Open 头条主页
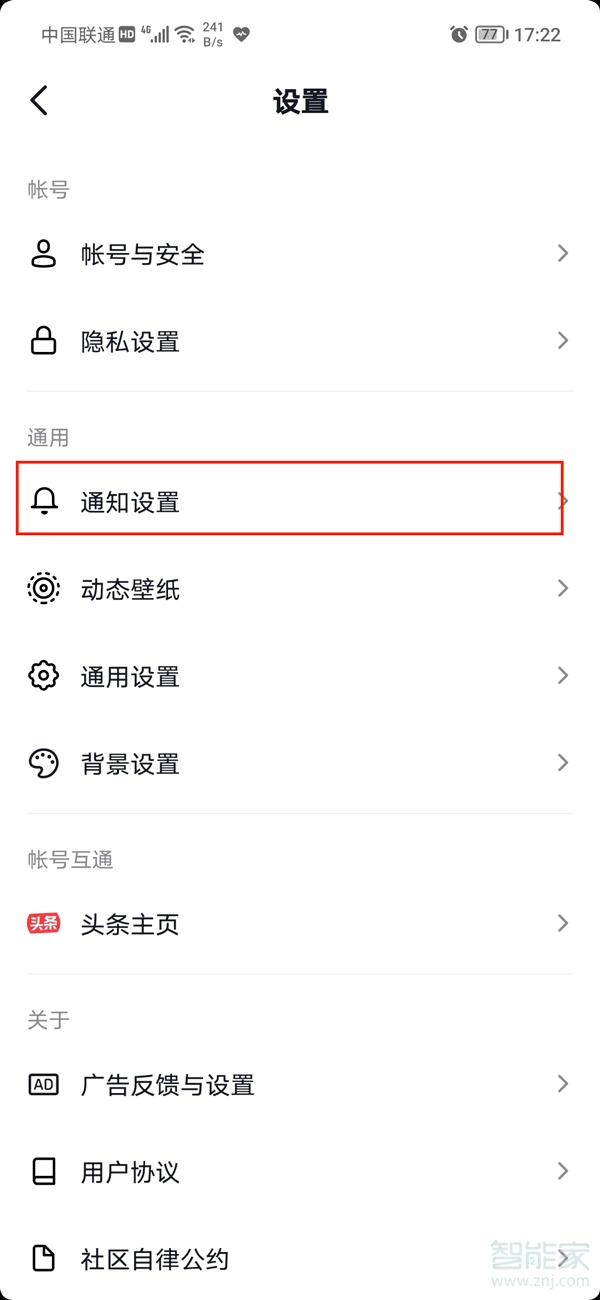Viewport: 600px width, 1300px height. pos(130,924)
